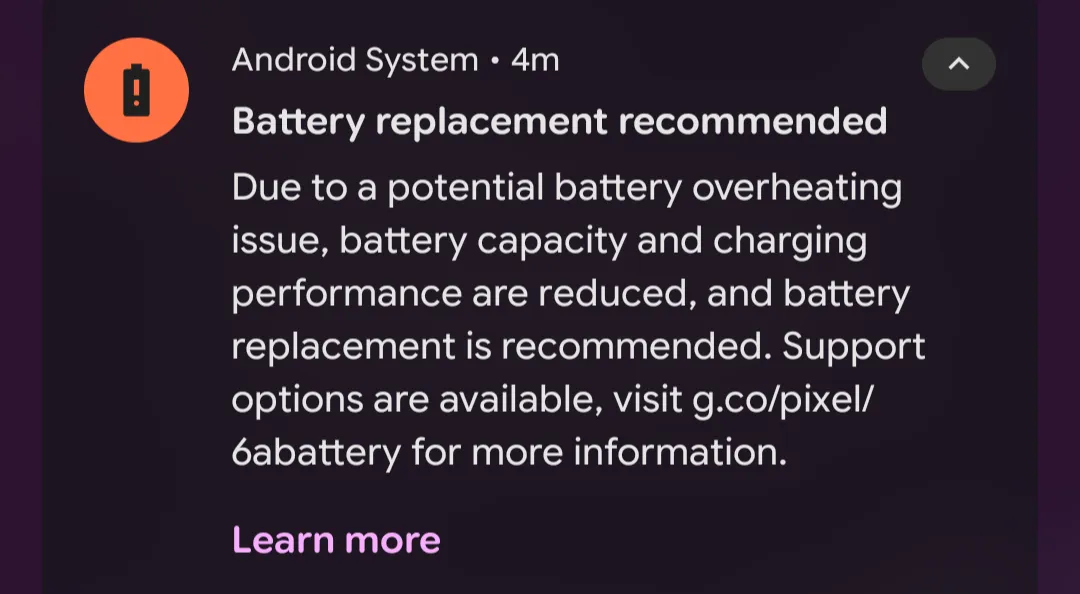
Task: Open the Battery replacement recommended notification
Action: 559,122
